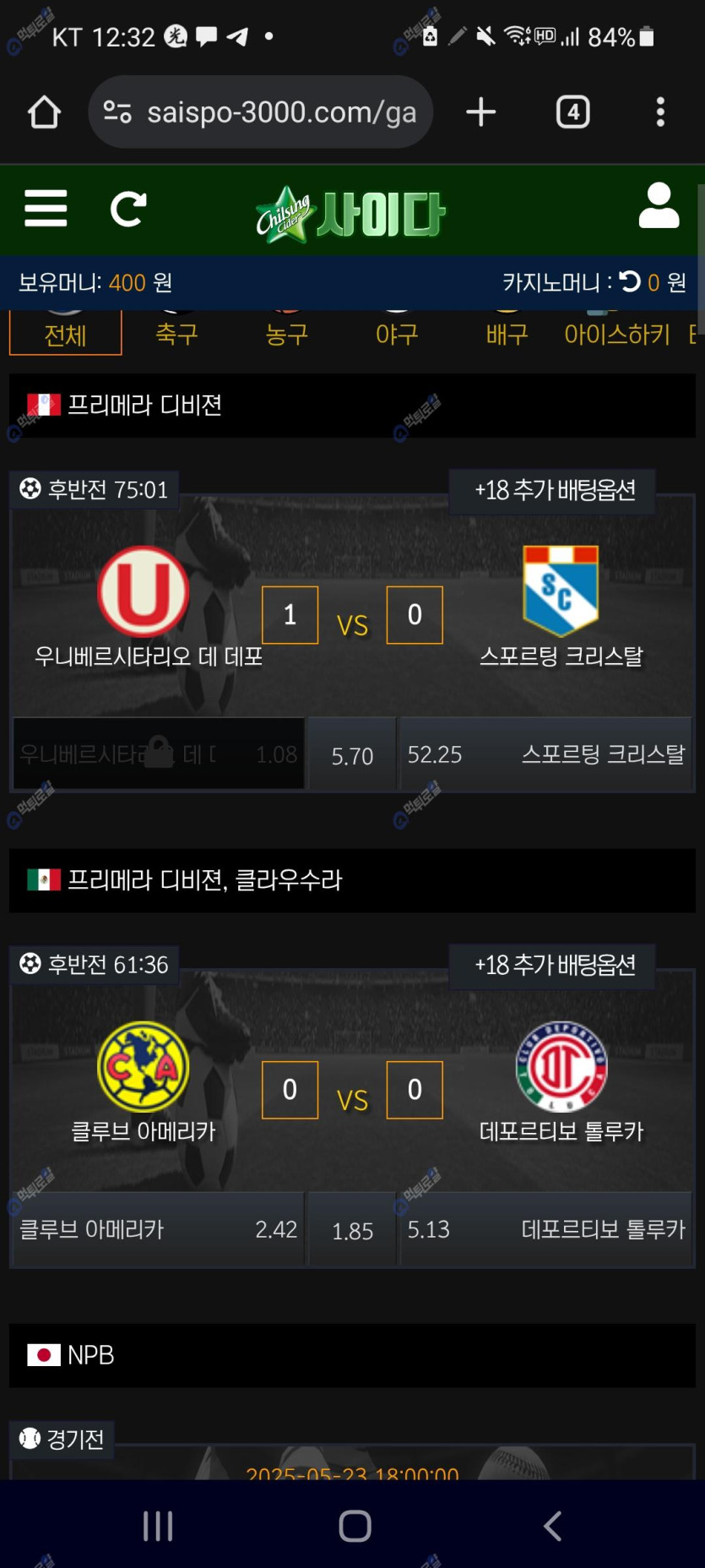
Task: Tap the casino money refresh icon
Action: 630,281
